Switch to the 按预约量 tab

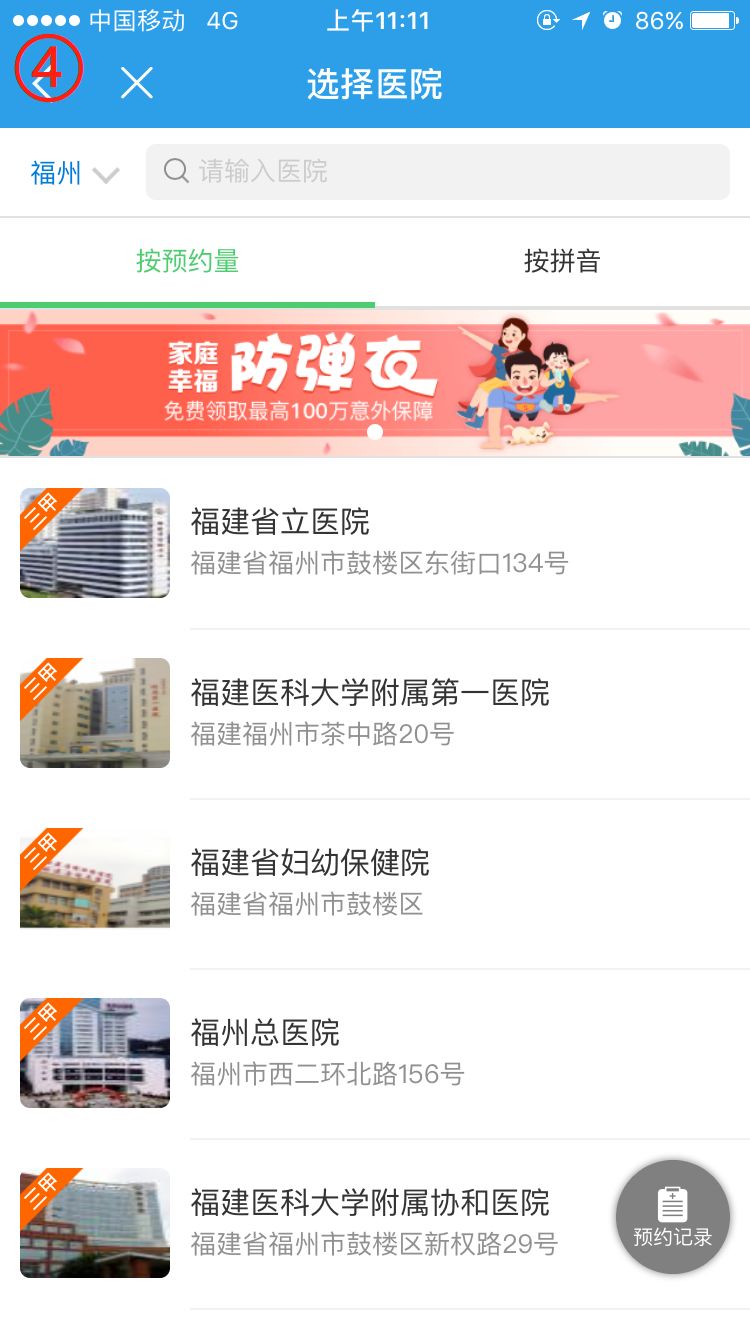click(x=188, y=262)
